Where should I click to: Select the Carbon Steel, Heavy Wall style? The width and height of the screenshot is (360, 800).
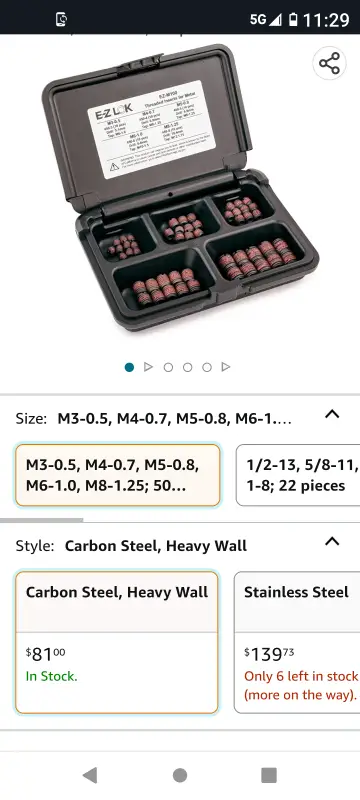117,642
